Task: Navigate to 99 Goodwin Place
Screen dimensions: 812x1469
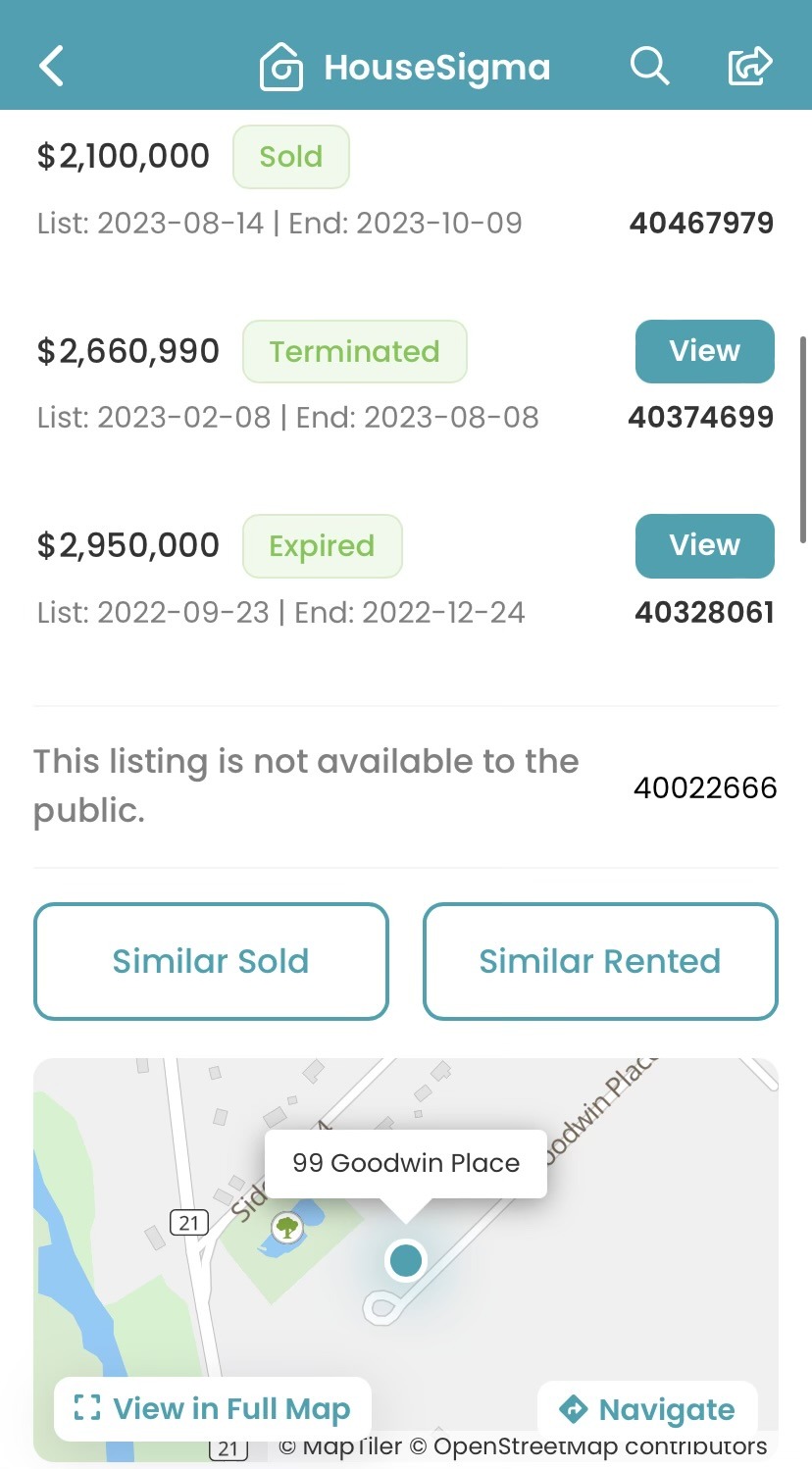Action: (648, 1410)
